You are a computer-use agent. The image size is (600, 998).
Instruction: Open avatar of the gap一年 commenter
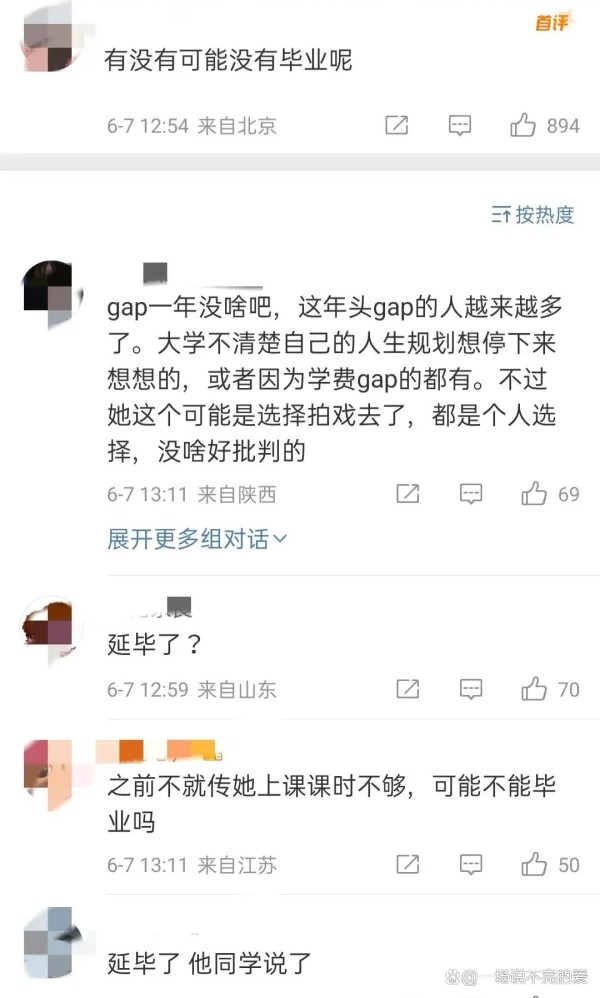[x=47, y=289]
